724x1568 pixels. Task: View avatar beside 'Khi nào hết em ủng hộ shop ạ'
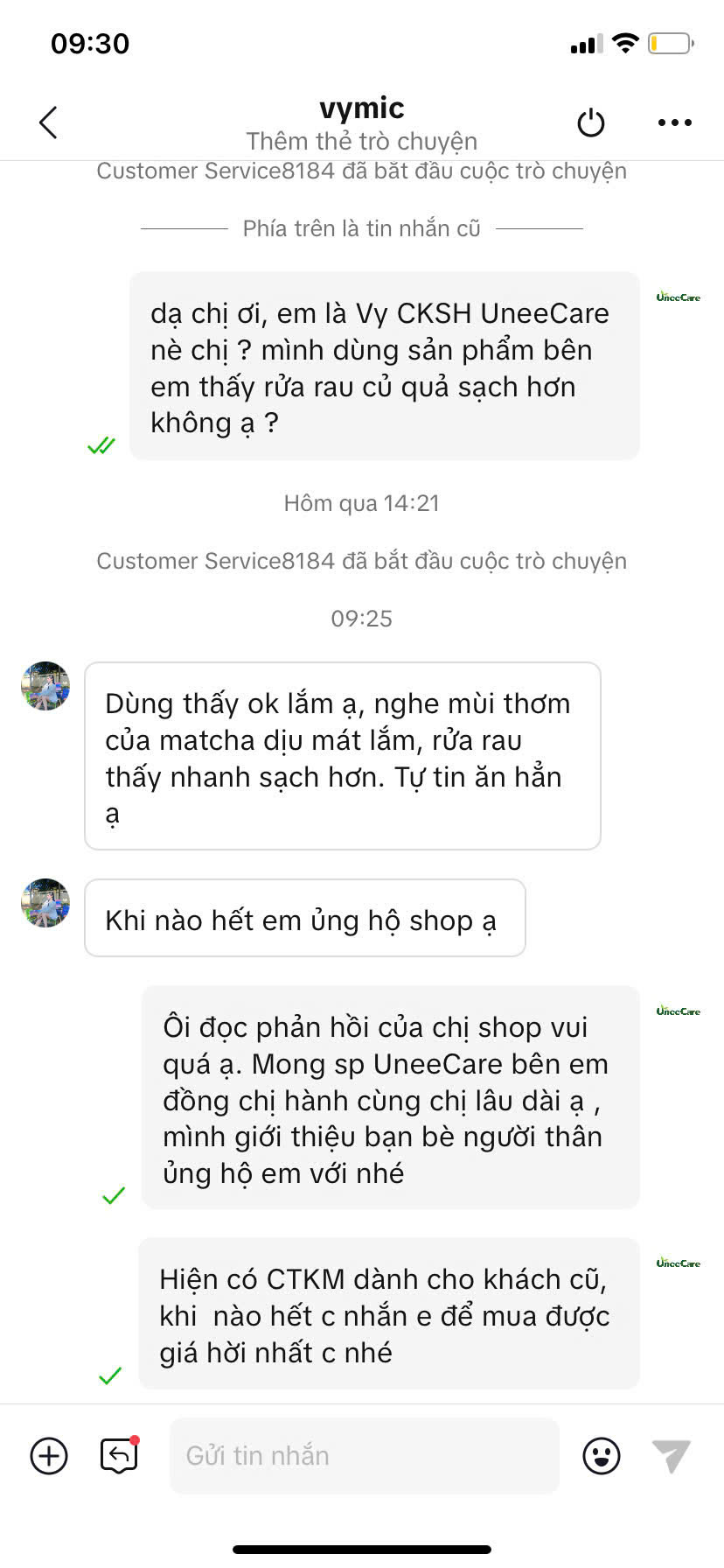click(45, 903)
